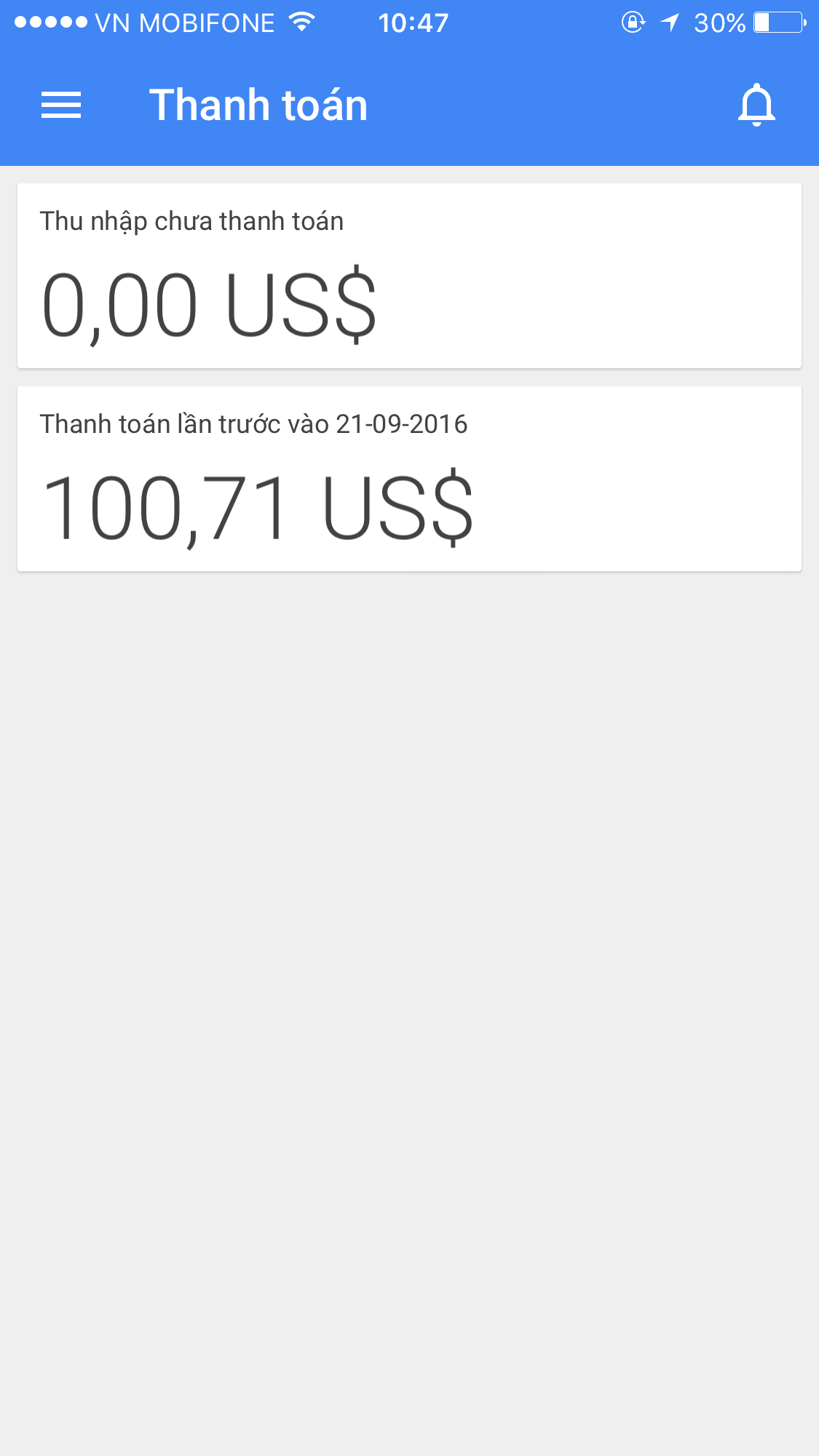Open the Thu nhập chưa thanh toán card

[x=409, y=276]
